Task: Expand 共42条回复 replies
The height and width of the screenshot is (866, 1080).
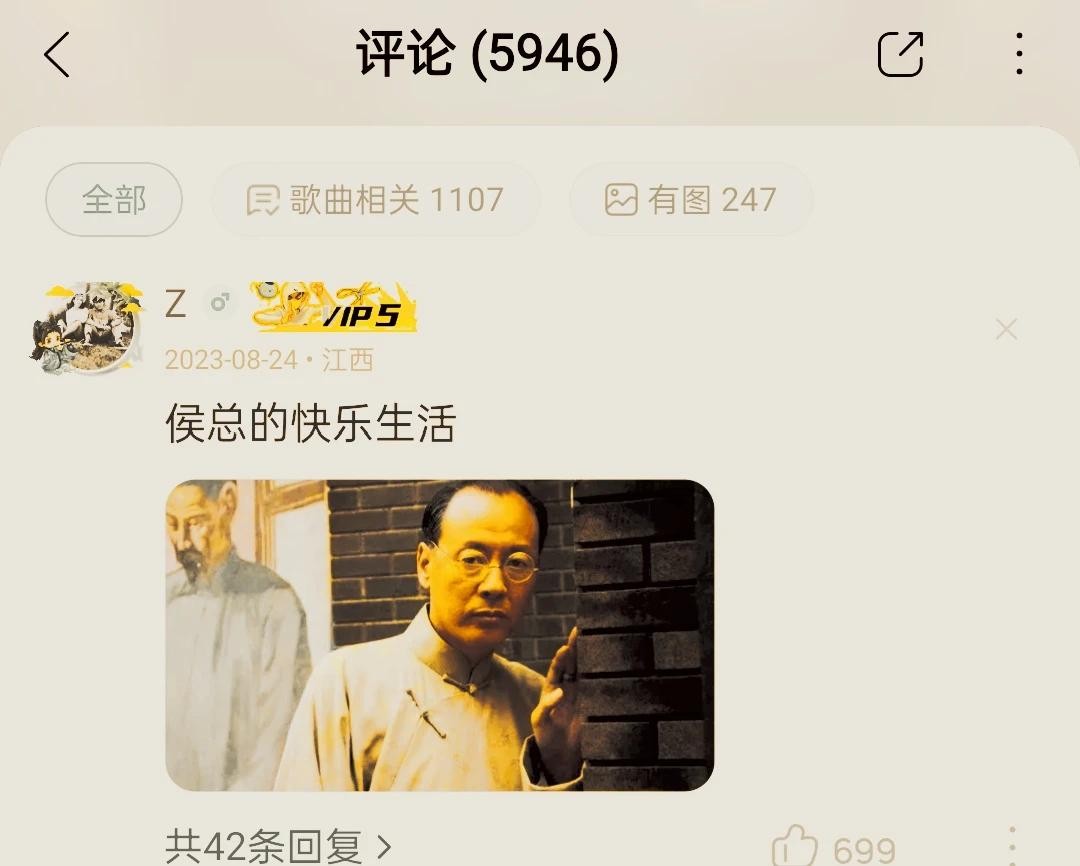Action: 278,847
